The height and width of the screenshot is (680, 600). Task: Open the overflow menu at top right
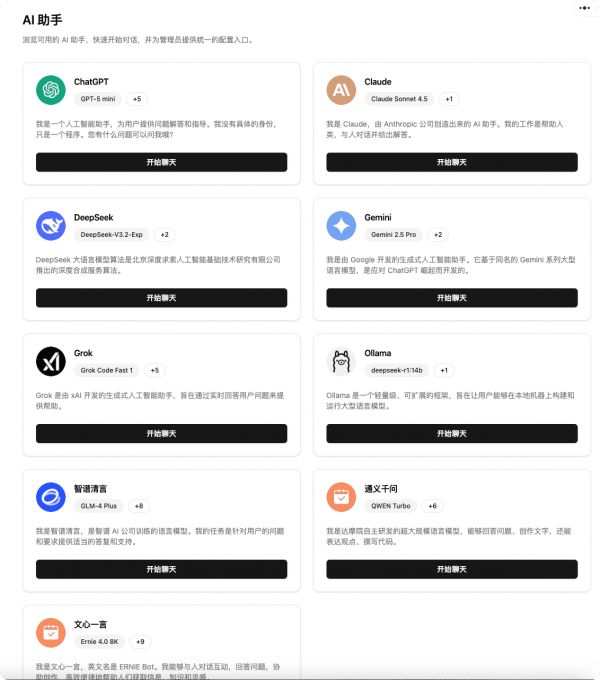584,7
